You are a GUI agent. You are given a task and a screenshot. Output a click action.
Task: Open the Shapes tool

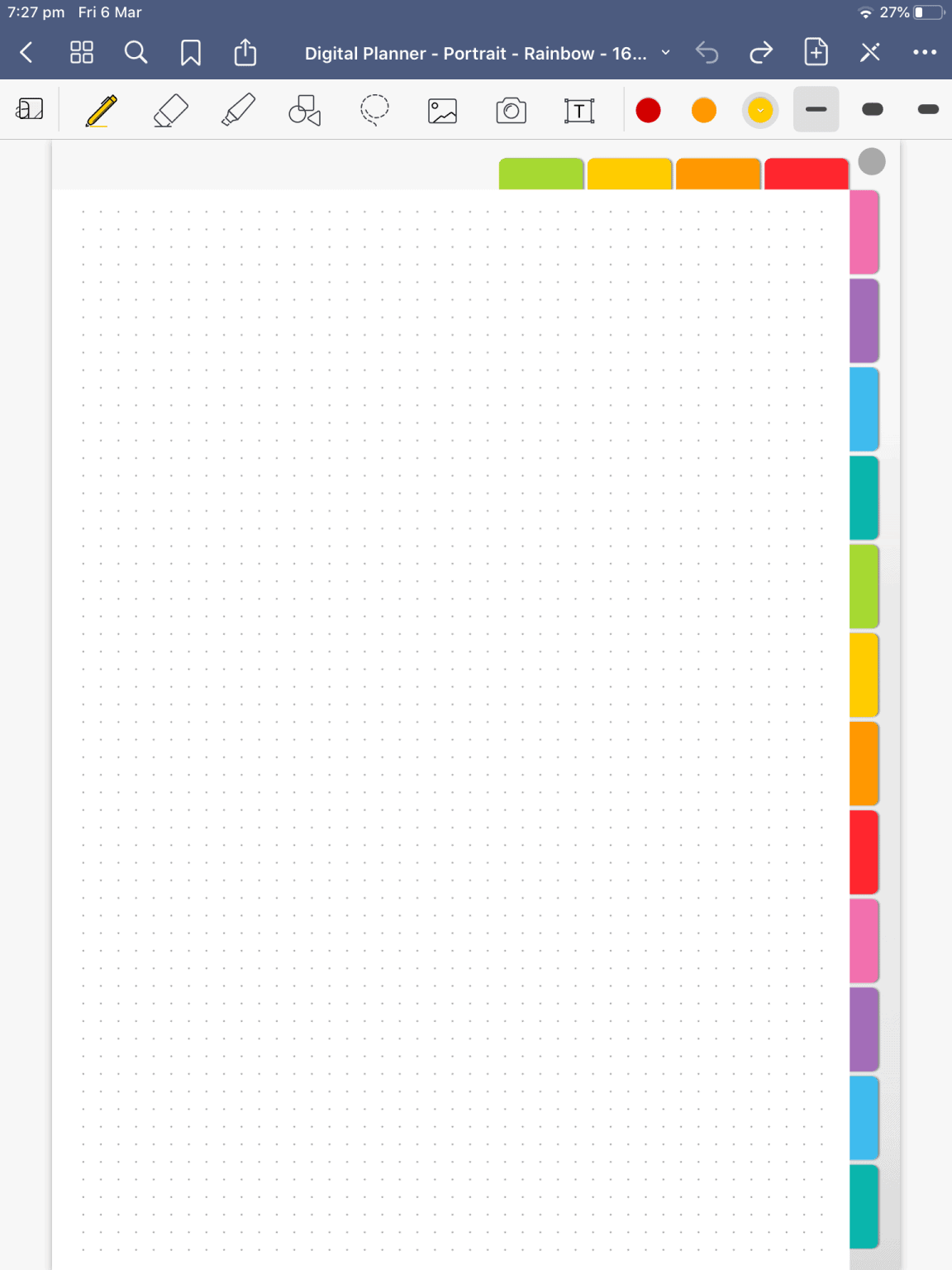point(303,108)
